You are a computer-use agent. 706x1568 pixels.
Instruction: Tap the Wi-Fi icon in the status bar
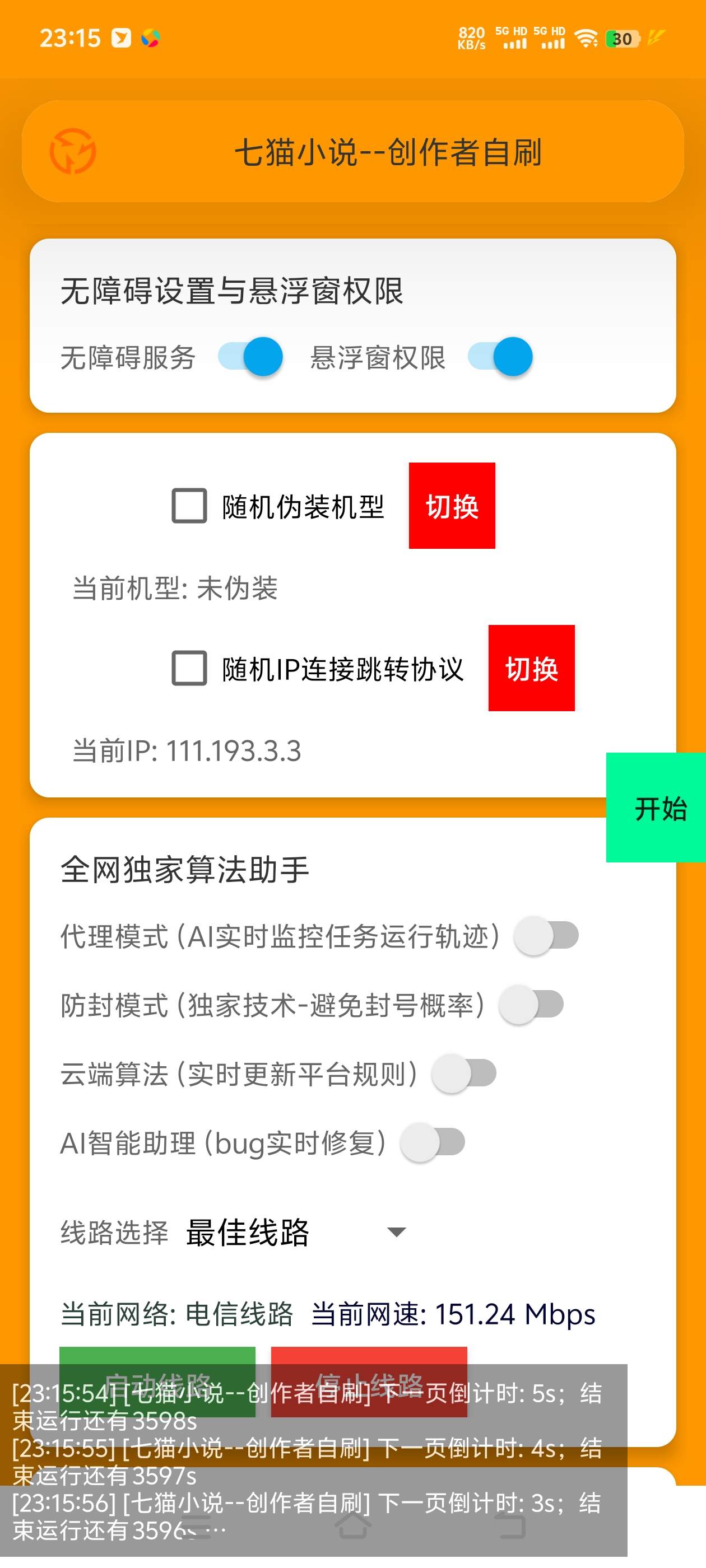pos(586,38)
